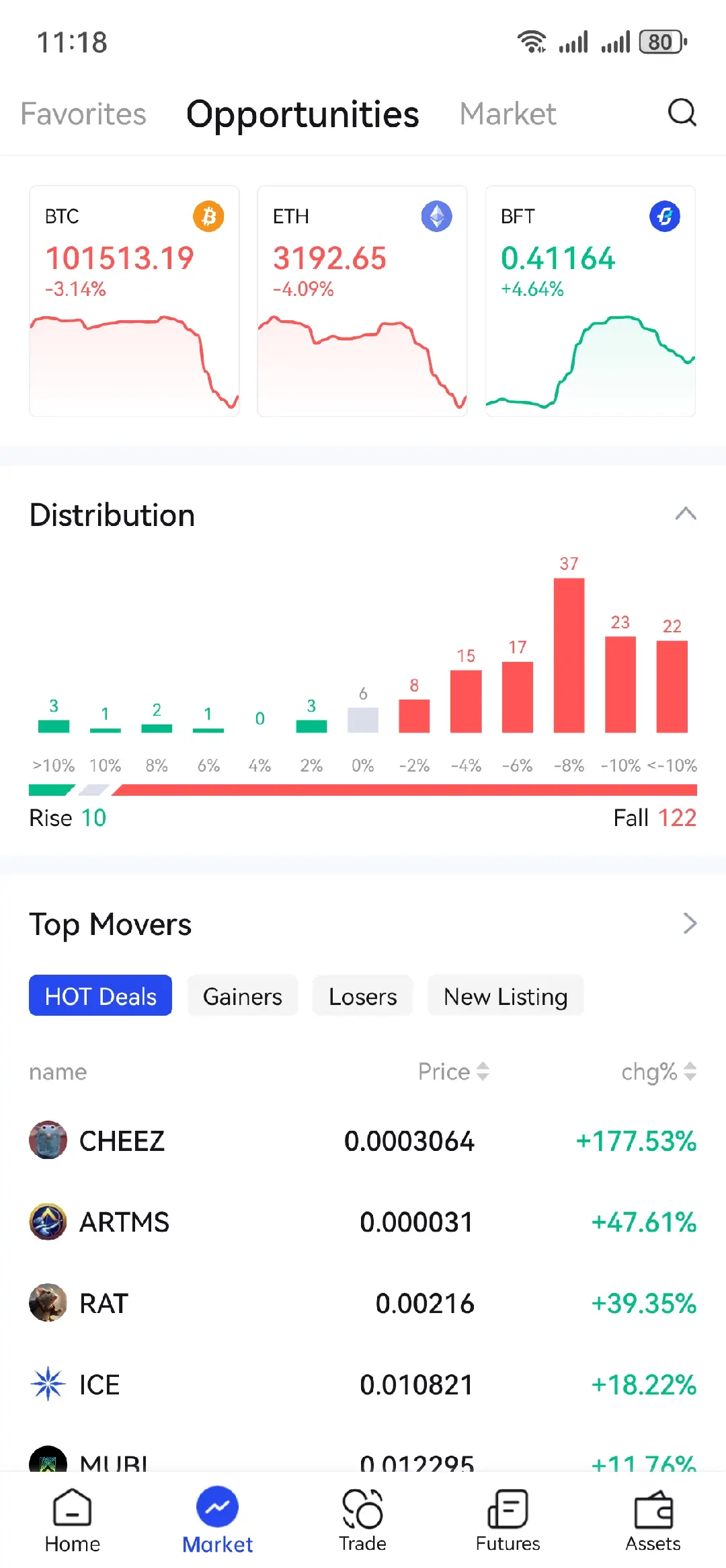Collapse the Distribution section

click(685, 515)
